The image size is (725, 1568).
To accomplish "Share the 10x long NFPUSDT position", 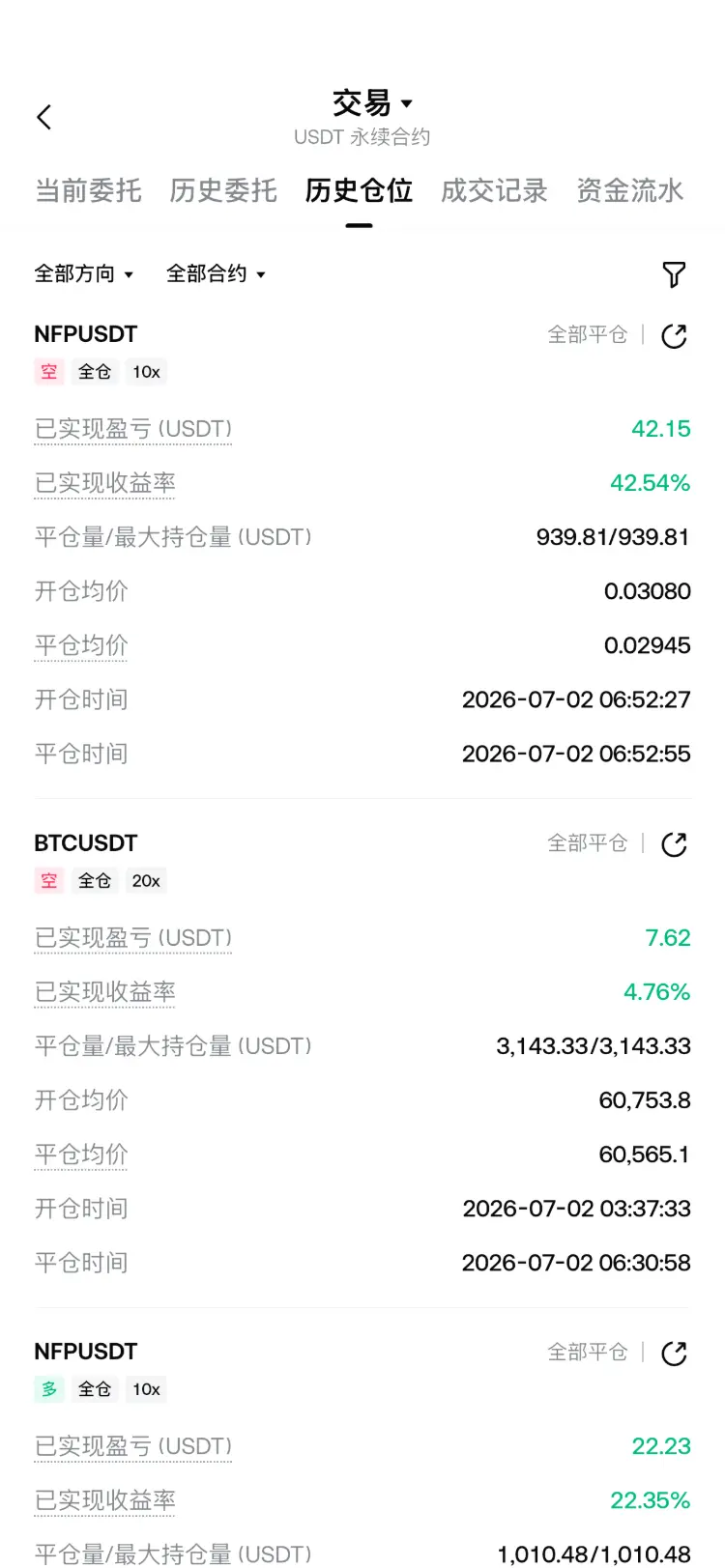I will click(674, 1354).
